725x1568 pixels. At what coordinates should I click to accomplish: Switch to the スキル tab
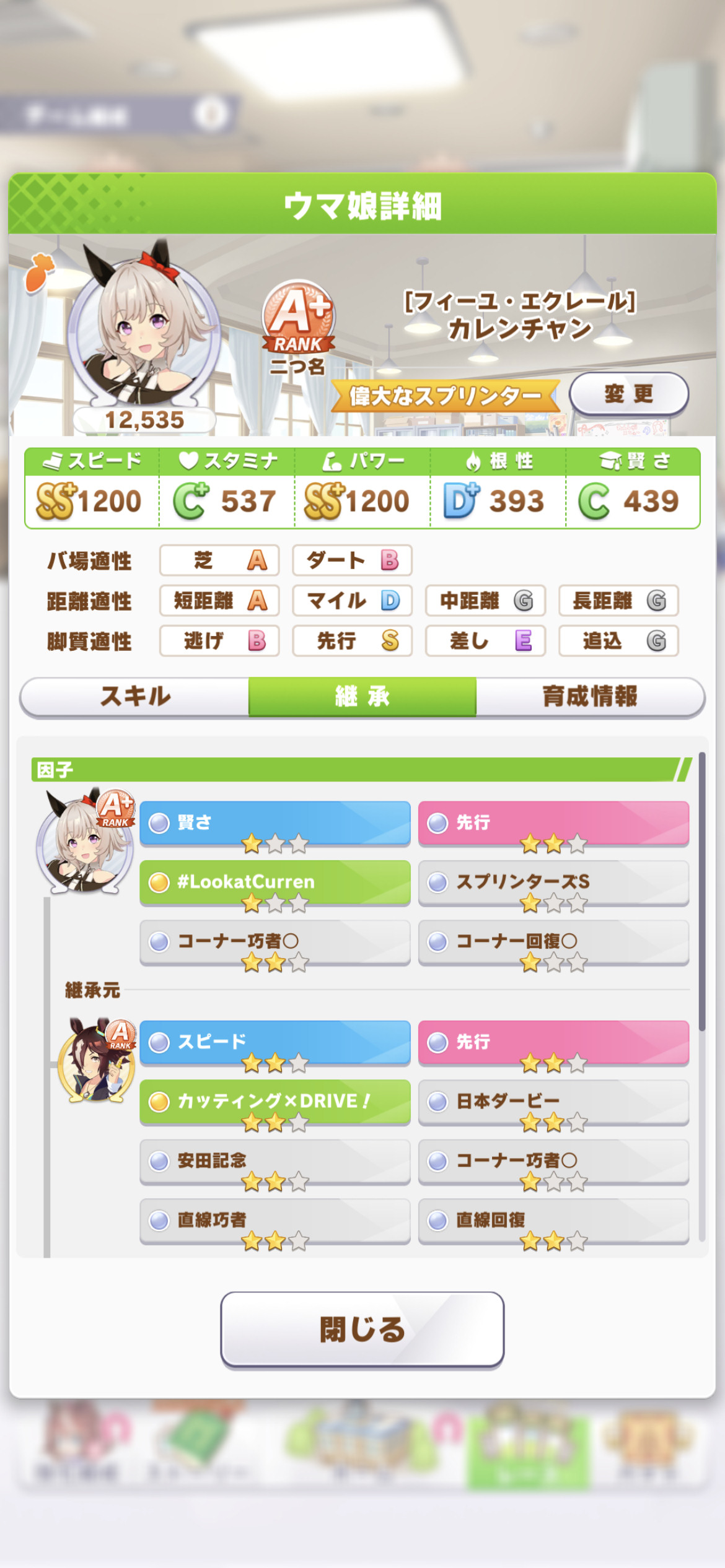(x=135, y=696)
